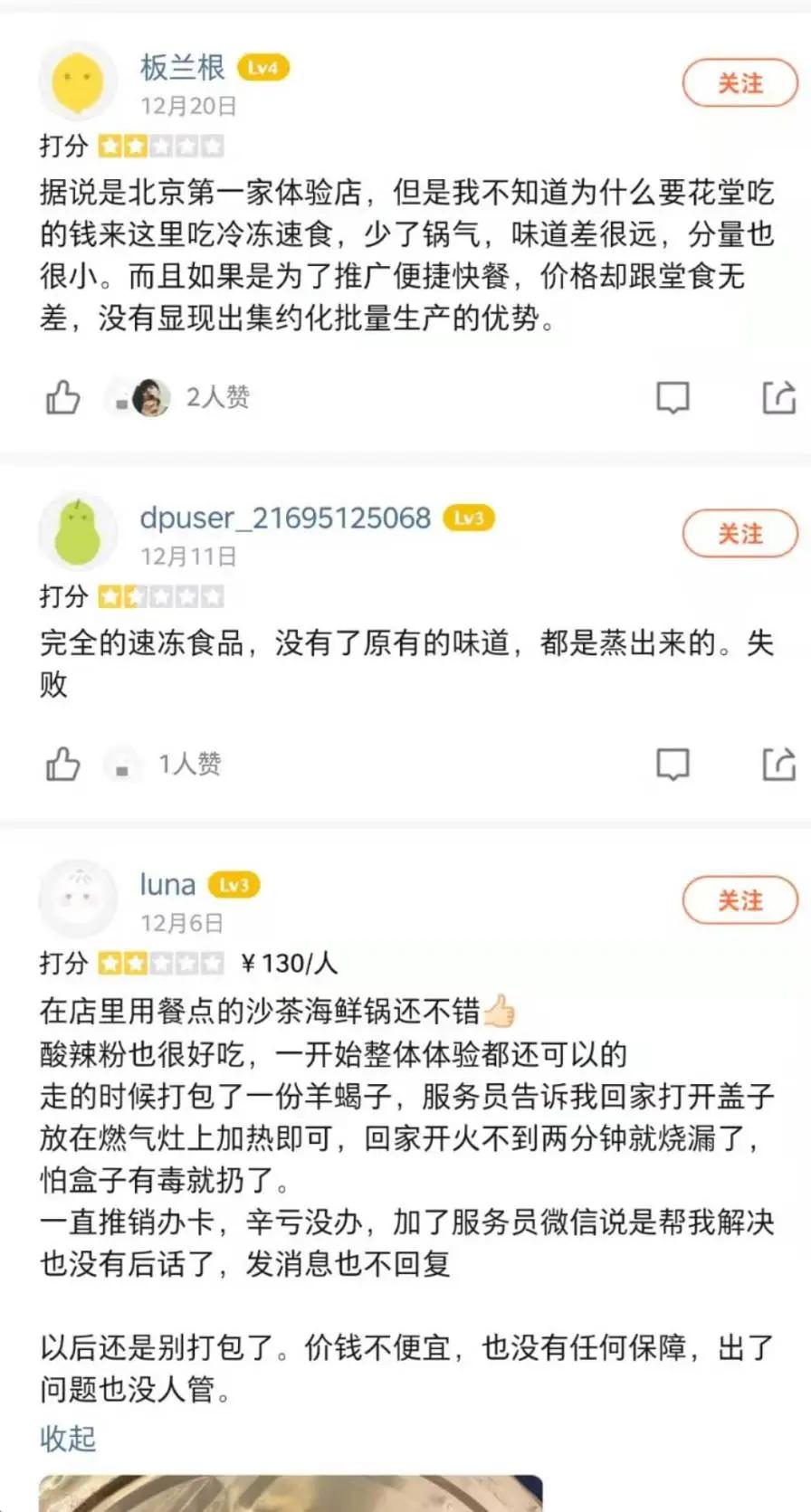Expand the 1人赞 liker list
This screenshot has height=1512, width=811.
click(x=190, y=763)
